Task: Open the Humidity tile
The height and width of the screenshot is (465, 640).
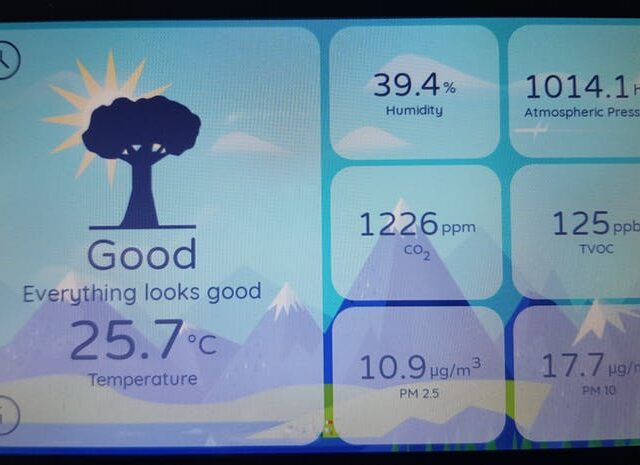Action: pyautogui.click(x=414, y=92)
